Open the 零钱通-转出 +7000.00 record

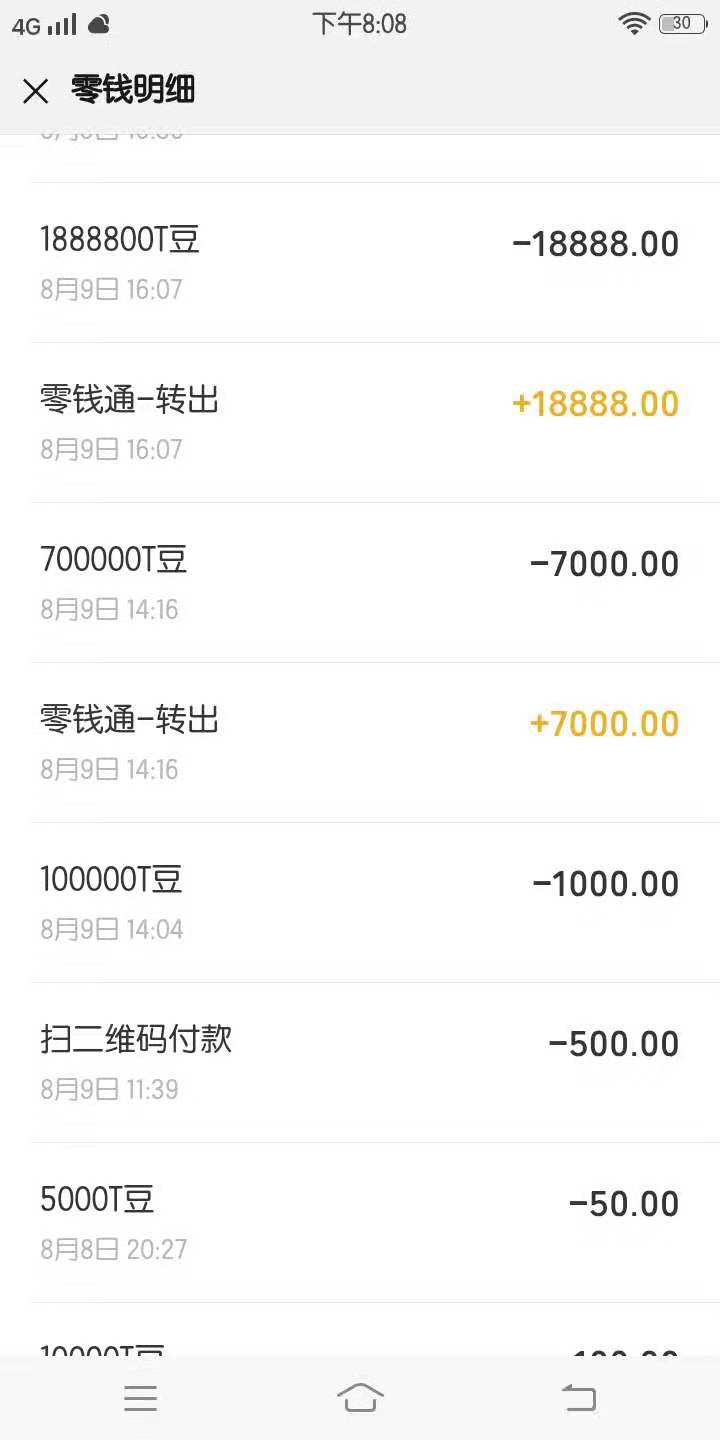[360, 743]
